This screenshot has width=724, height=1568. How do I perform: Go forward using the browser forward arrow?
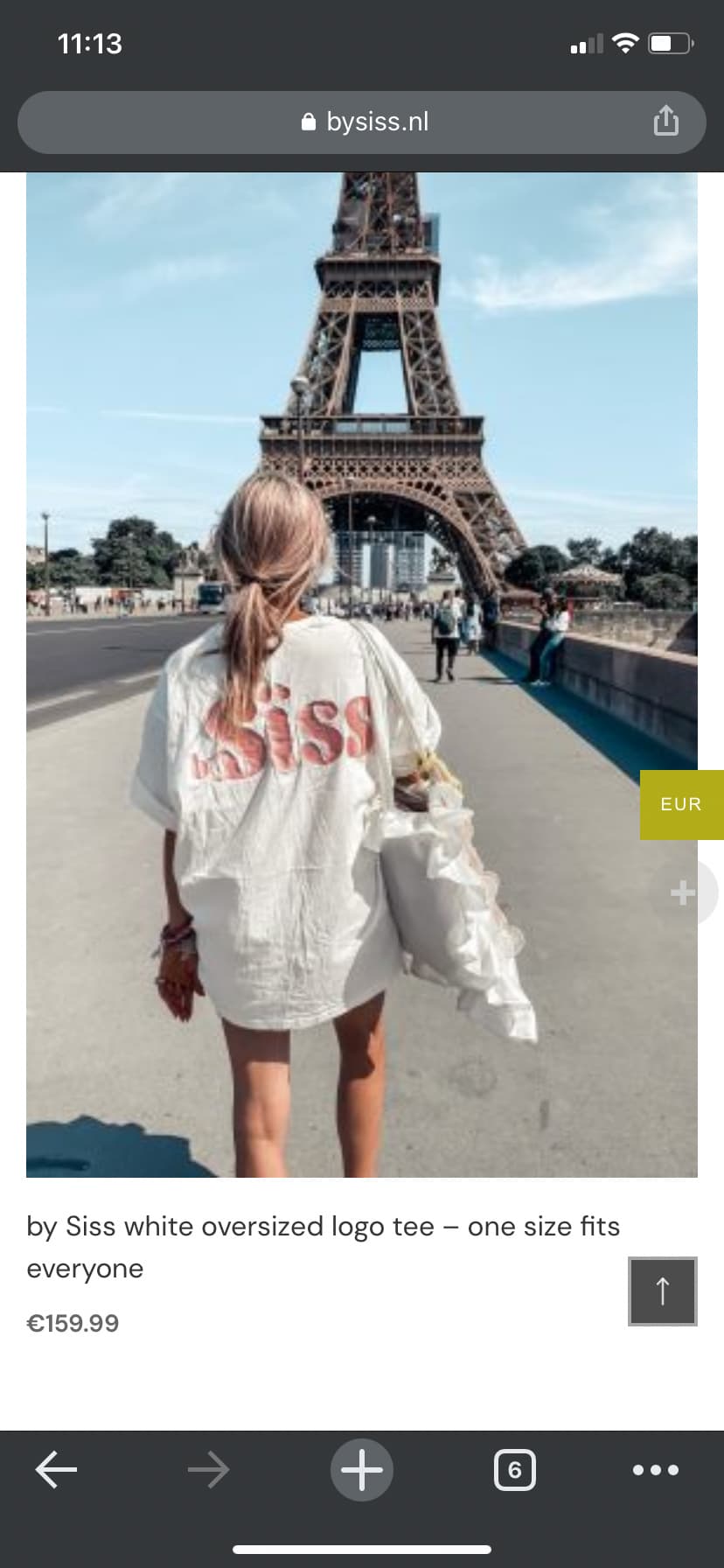tap(208, 1470)
